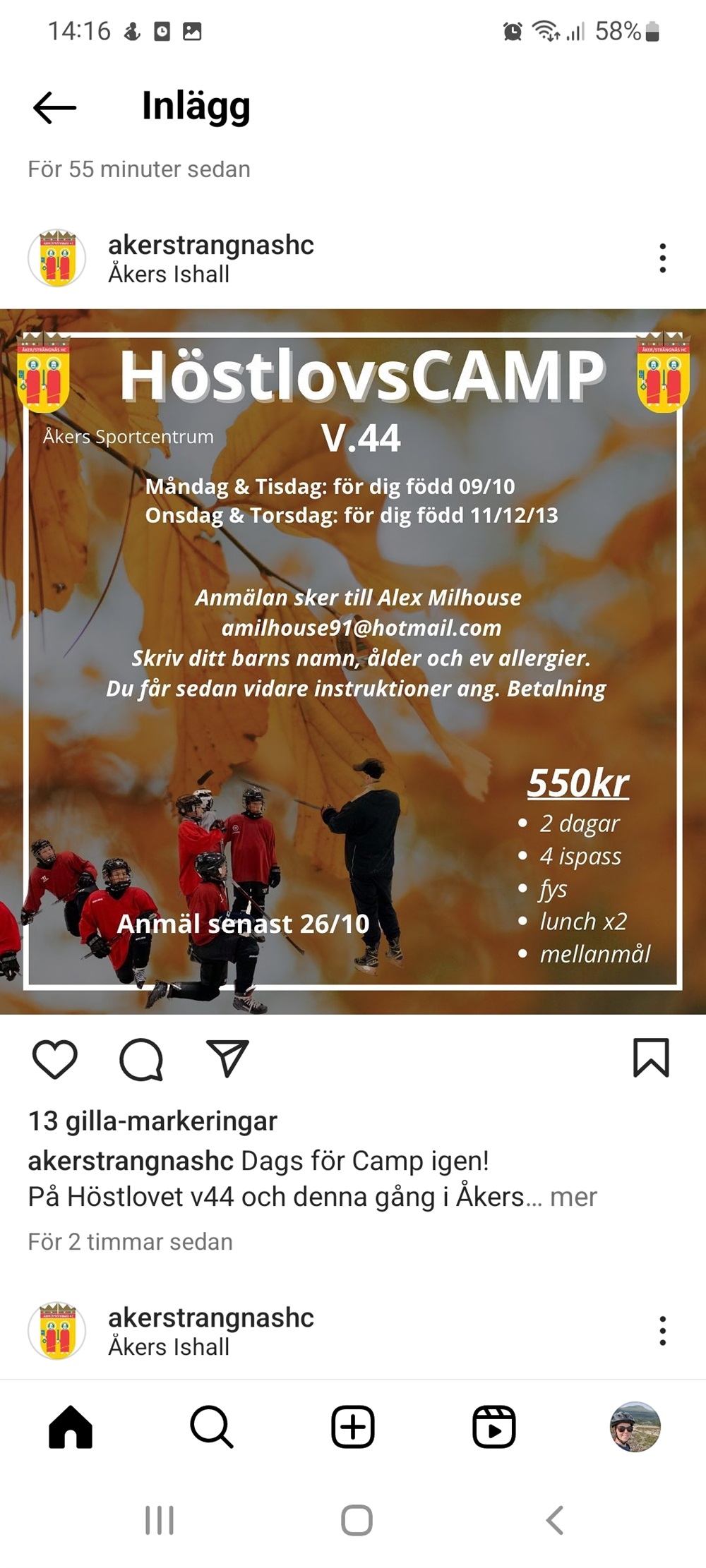View the 13 gilla-markeringar list
Image resolution: width=706 pixels, height=1568 pixels.
(152, 1121)
